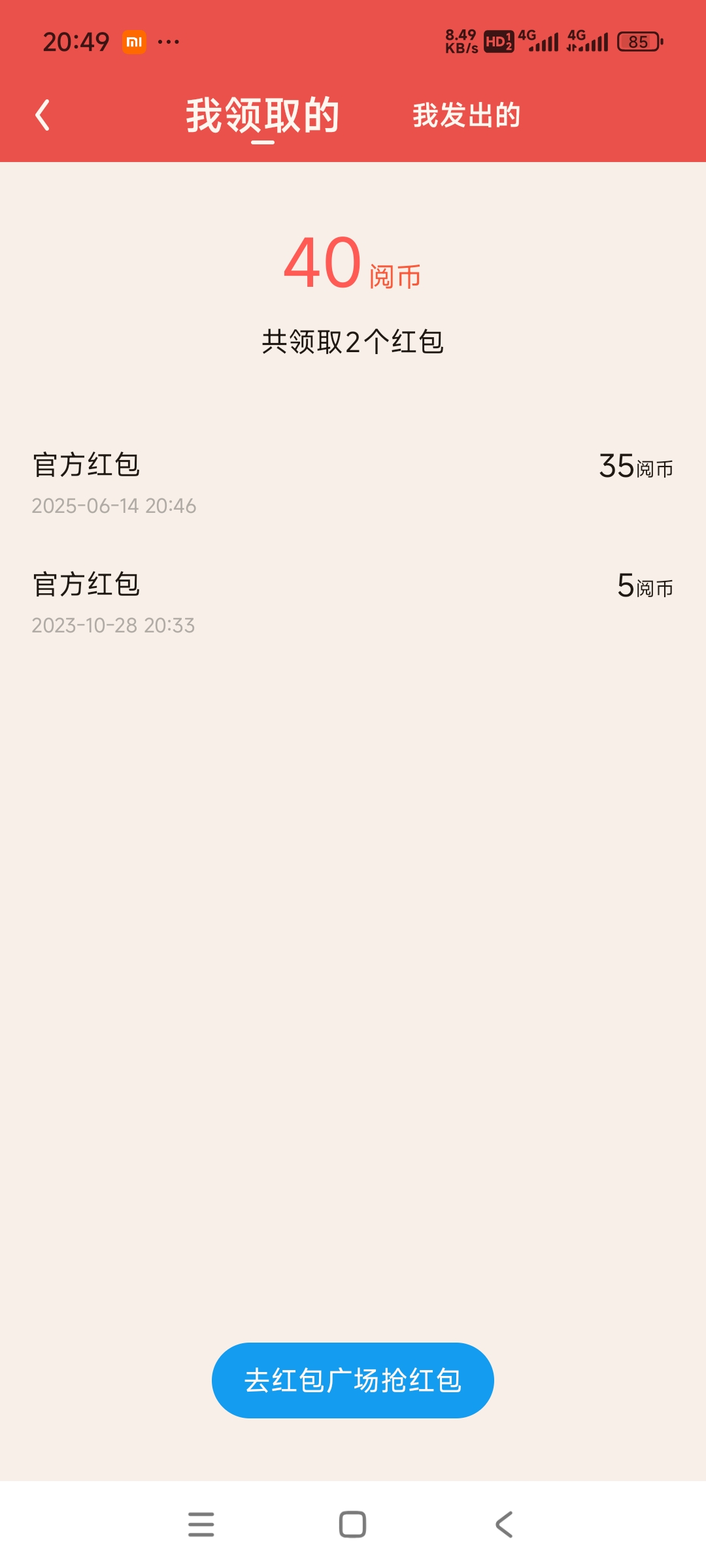This screenshot has height=1568, width=706.
Task: Open recent apps from the navigation bar
Action: 201,1524
